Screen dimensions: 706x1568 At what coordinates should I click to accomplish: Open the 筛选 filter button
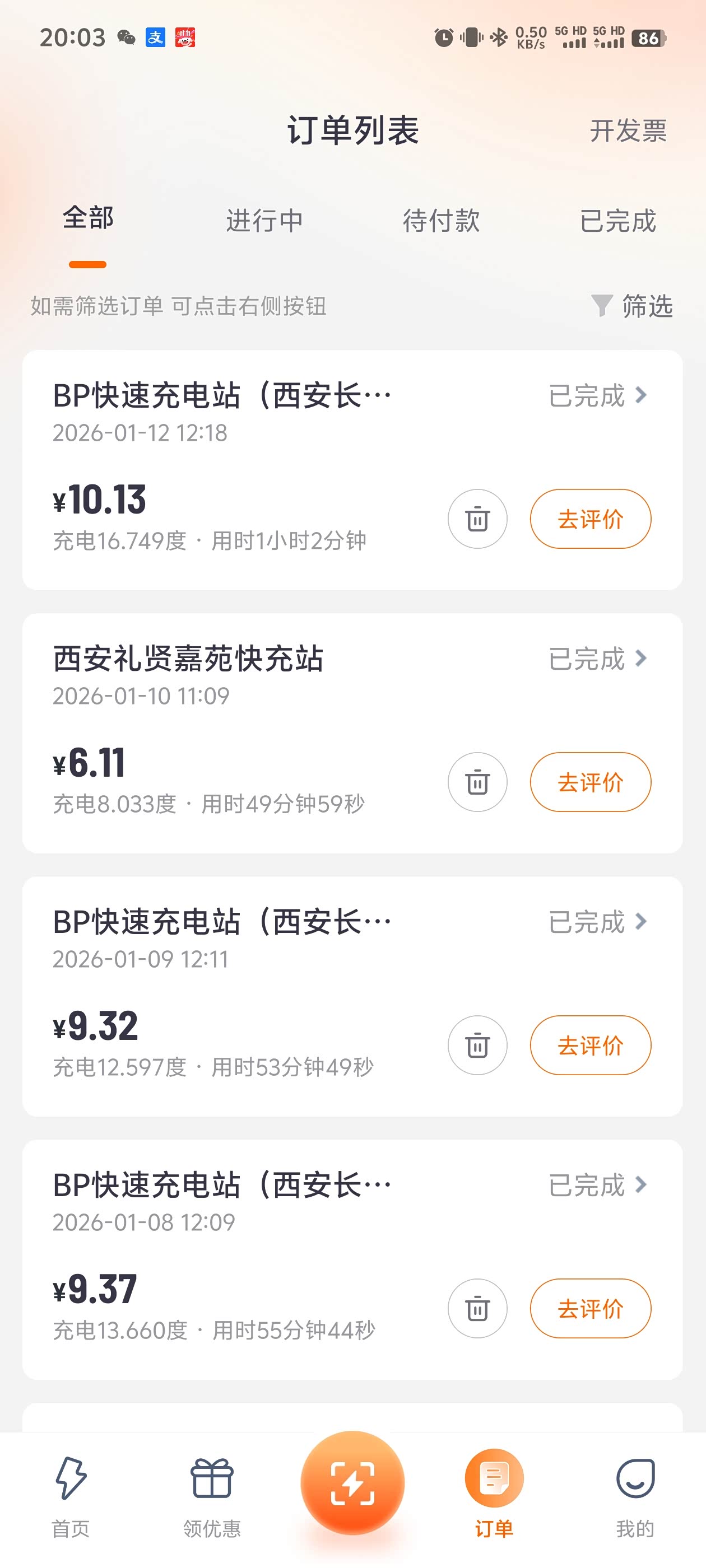pos(633,306)
